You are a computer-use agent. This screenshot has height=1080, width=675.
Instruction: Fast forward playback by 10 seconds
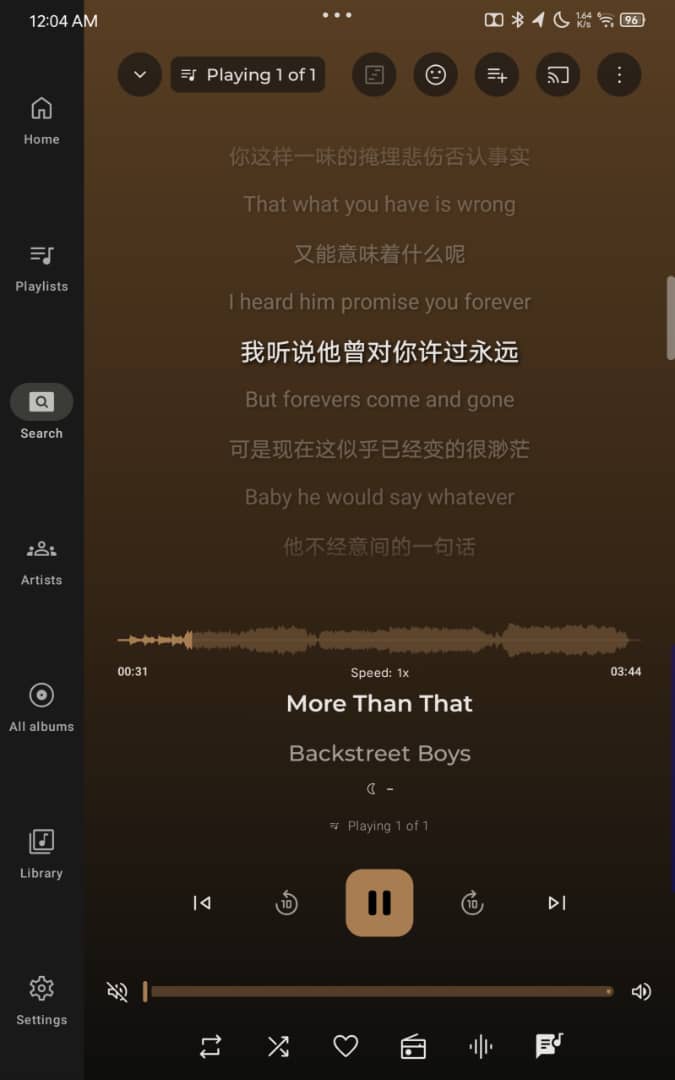click(x=472, y=904)
